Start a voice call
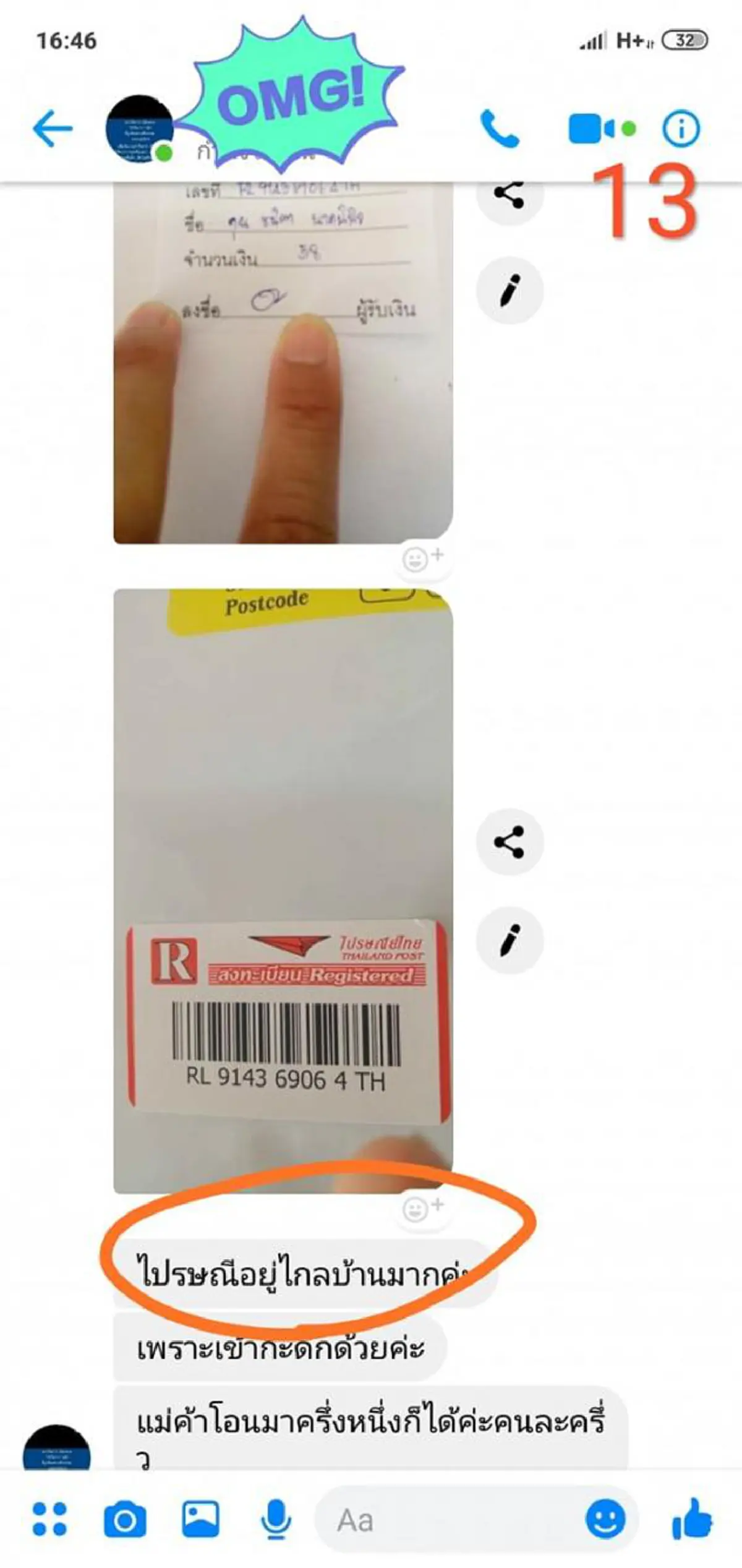 coord(500,129)
